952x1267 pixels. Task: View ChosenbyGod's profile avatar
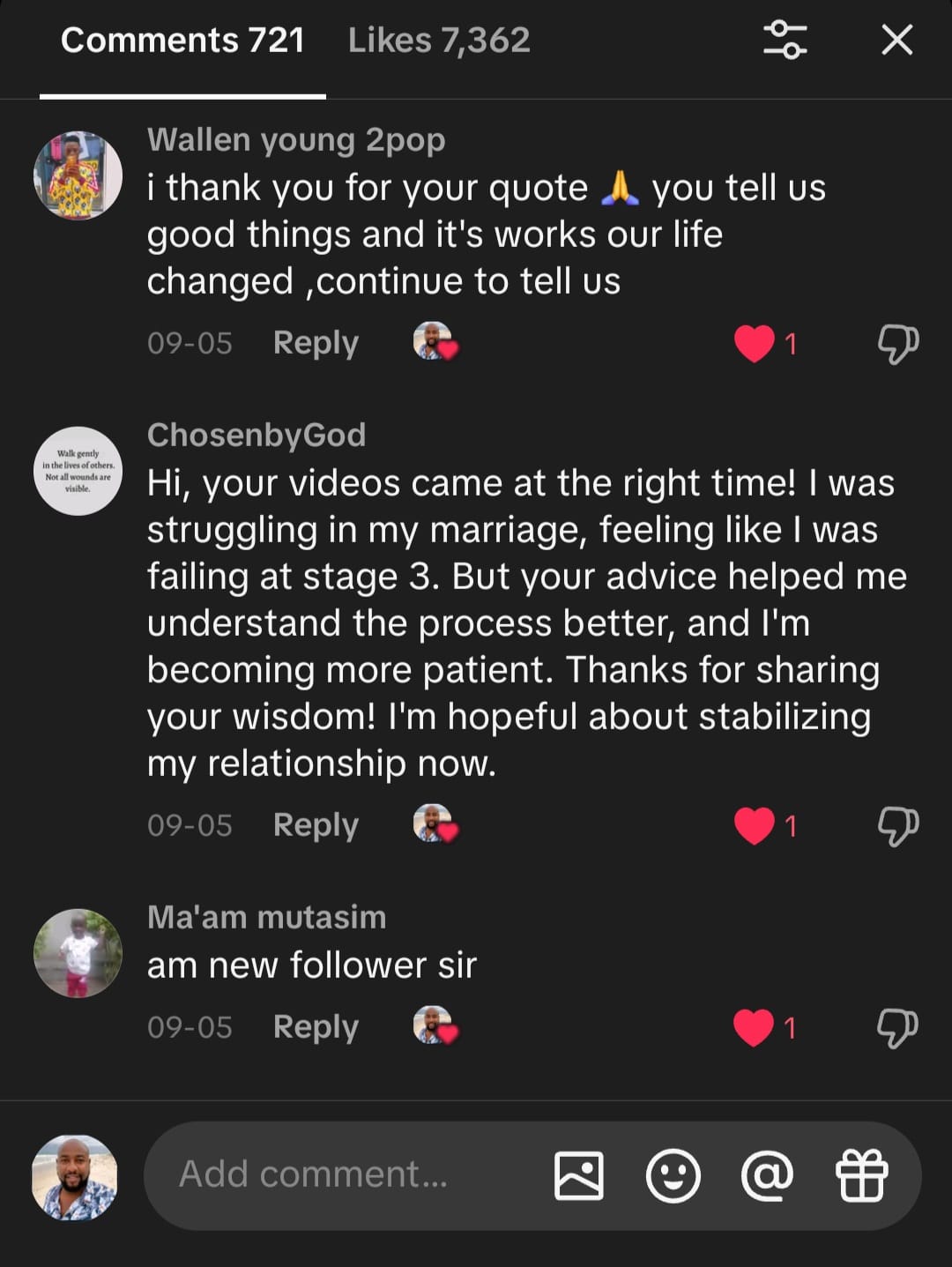click(x=78, y=471)
